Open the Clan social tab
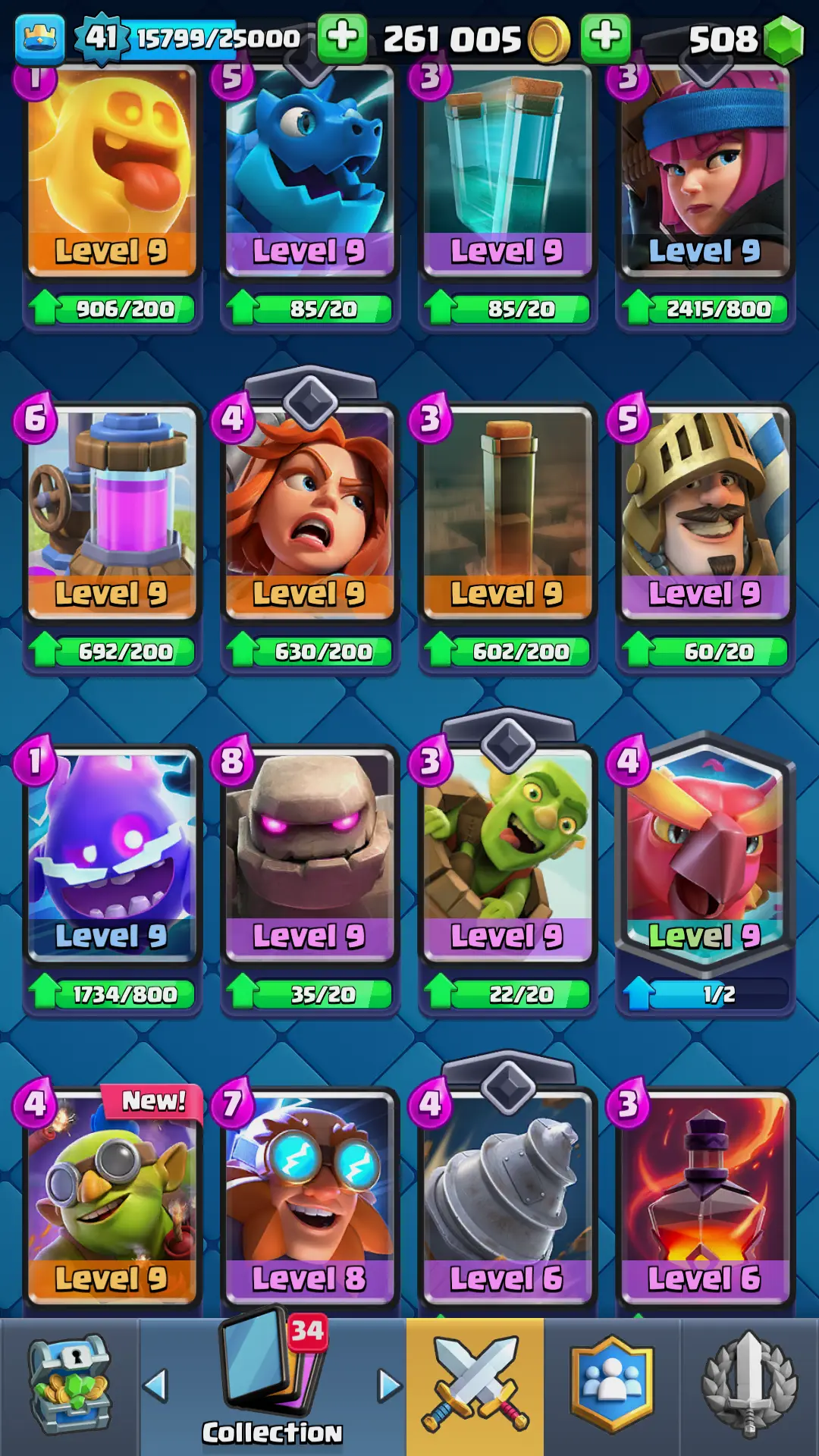This screenshot has height=1456, width=819. click(x=611, y=1385)
